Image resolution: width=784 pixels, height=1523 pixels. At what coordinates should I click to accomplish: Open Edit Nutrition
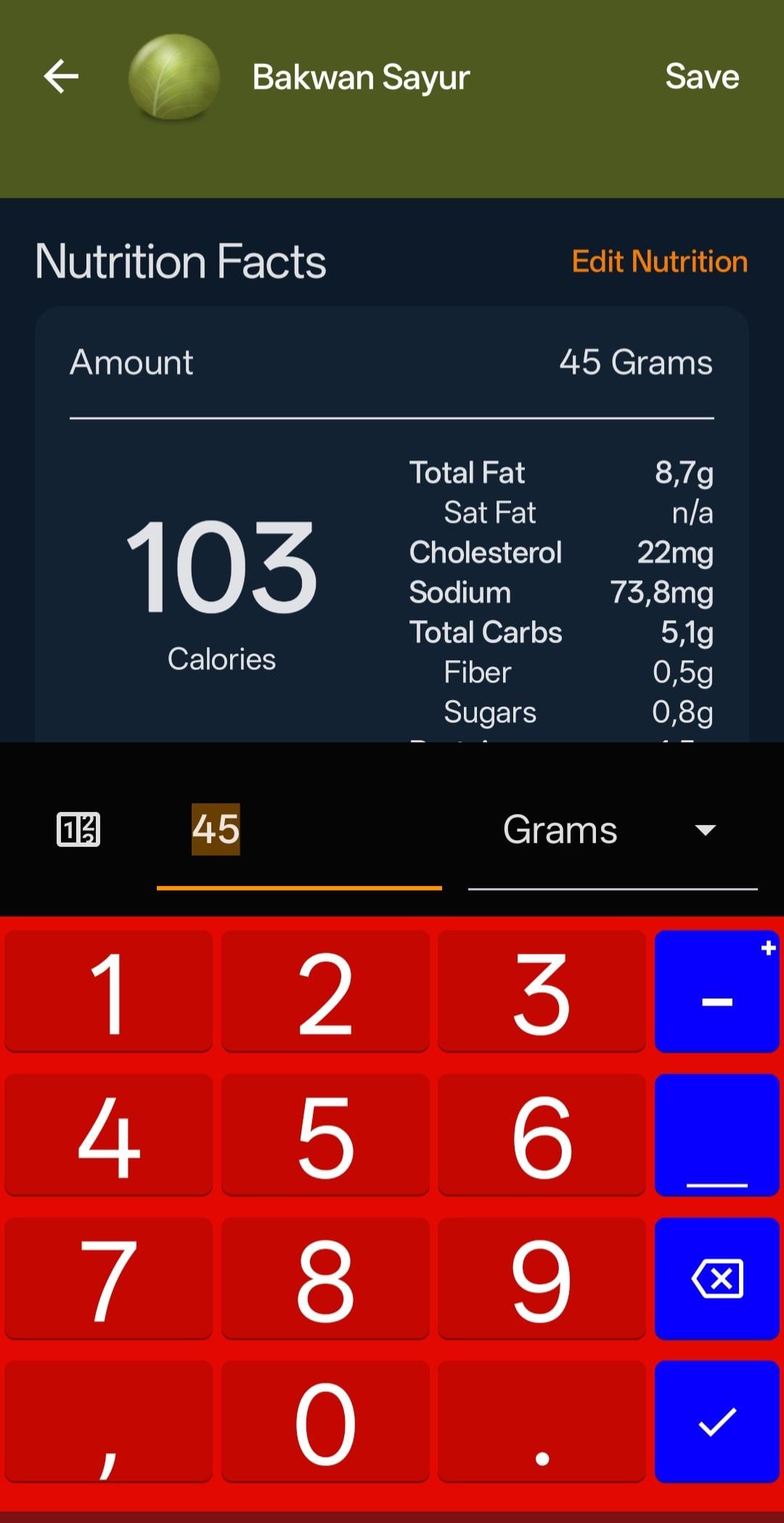(659, 261)
